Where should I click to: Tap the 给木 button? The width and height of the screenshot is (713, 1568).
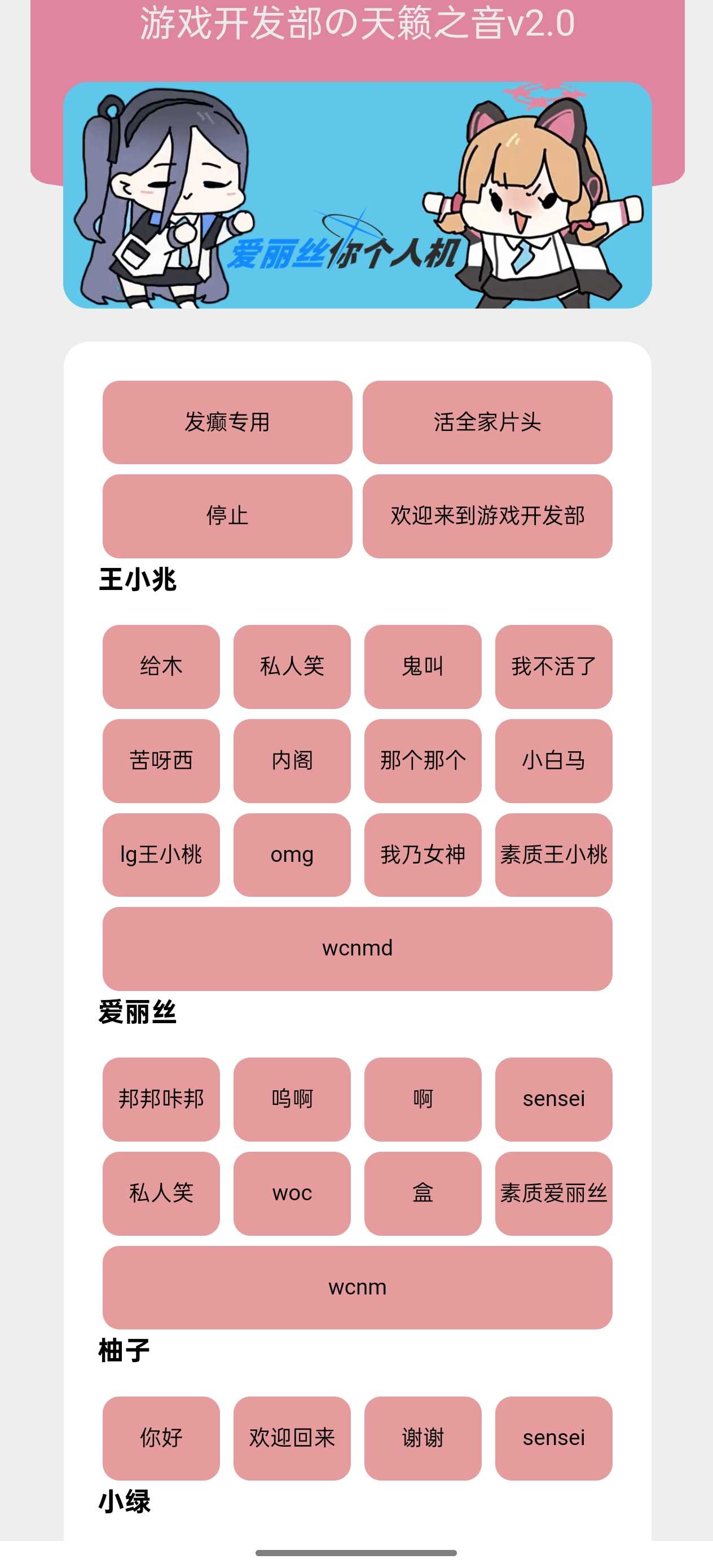(161, 666)
